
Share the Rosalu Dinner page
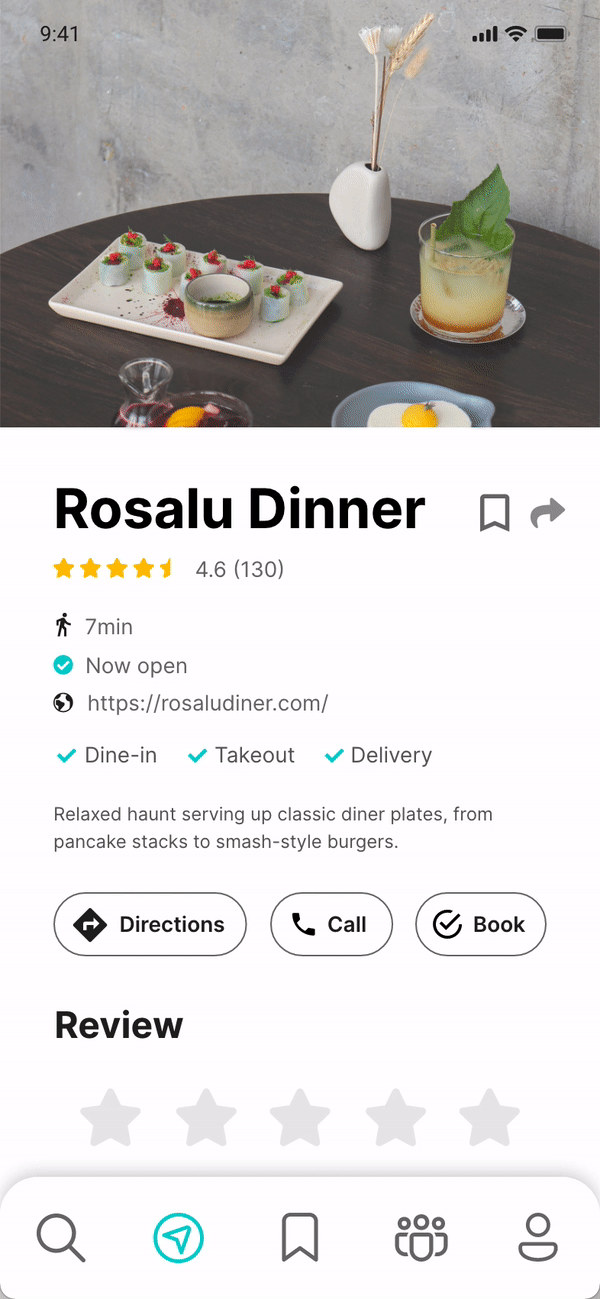(547, 513)
